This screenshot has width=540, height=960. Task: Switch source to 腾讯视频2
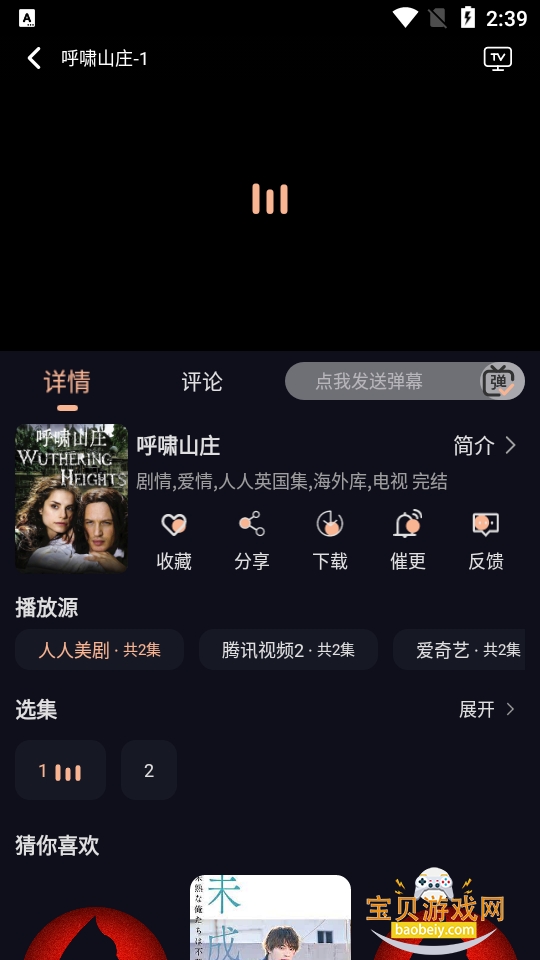tap(288, 650)
